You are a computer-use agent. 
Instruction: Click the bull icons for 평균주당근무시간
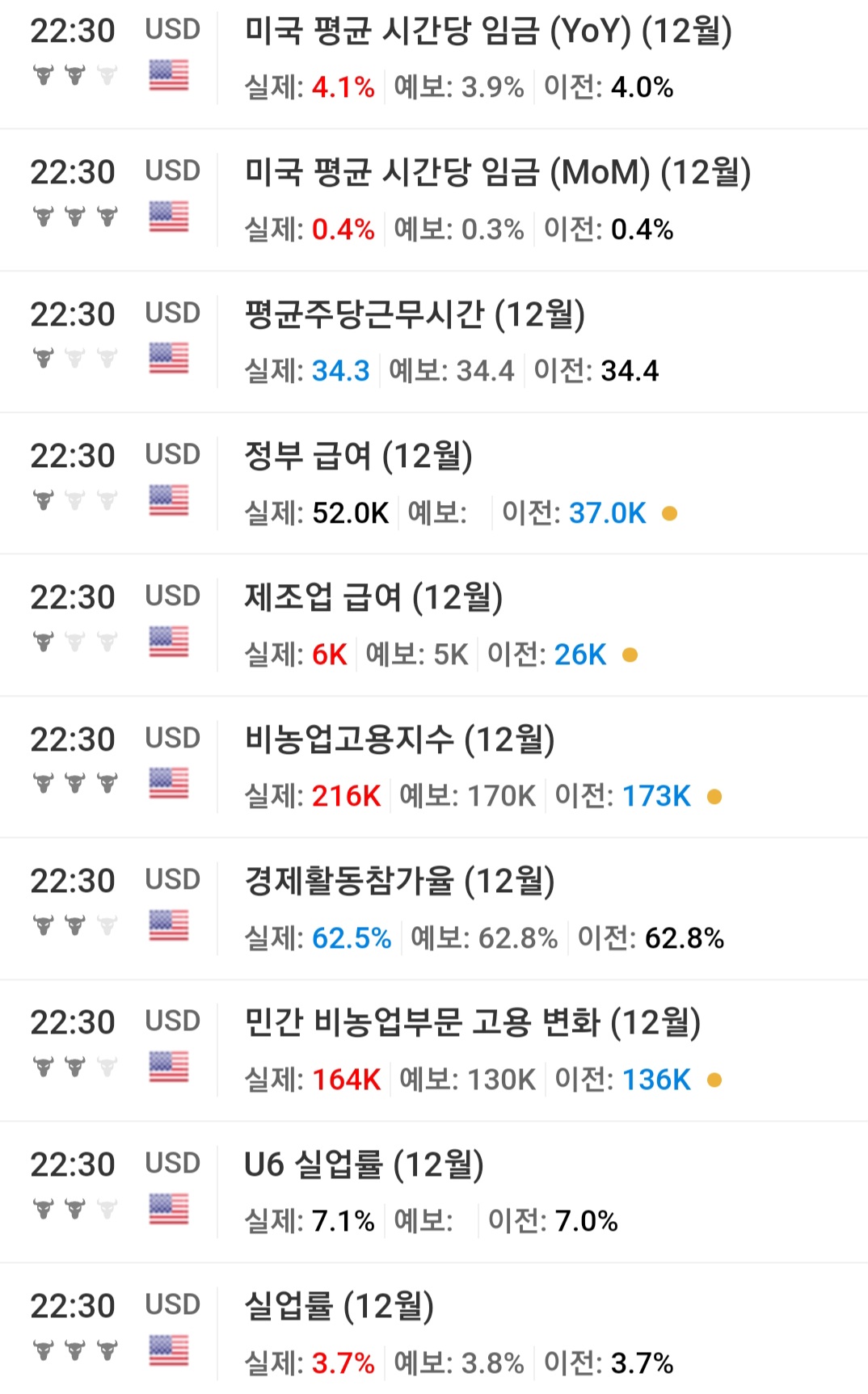pyautogui.click(x=74, y=357)
